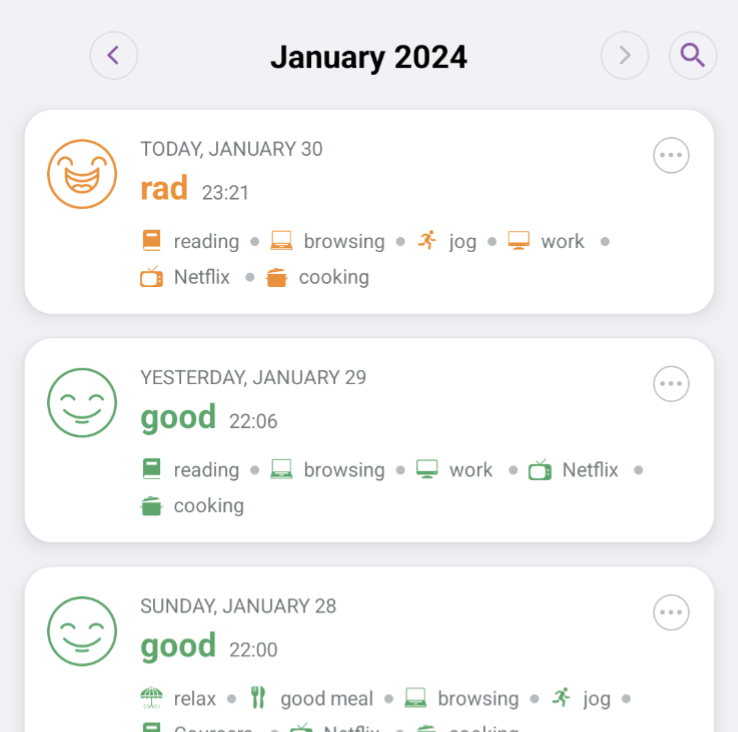
Task: Open options for the January 29 entry
Action: click(x=671, y=384)
